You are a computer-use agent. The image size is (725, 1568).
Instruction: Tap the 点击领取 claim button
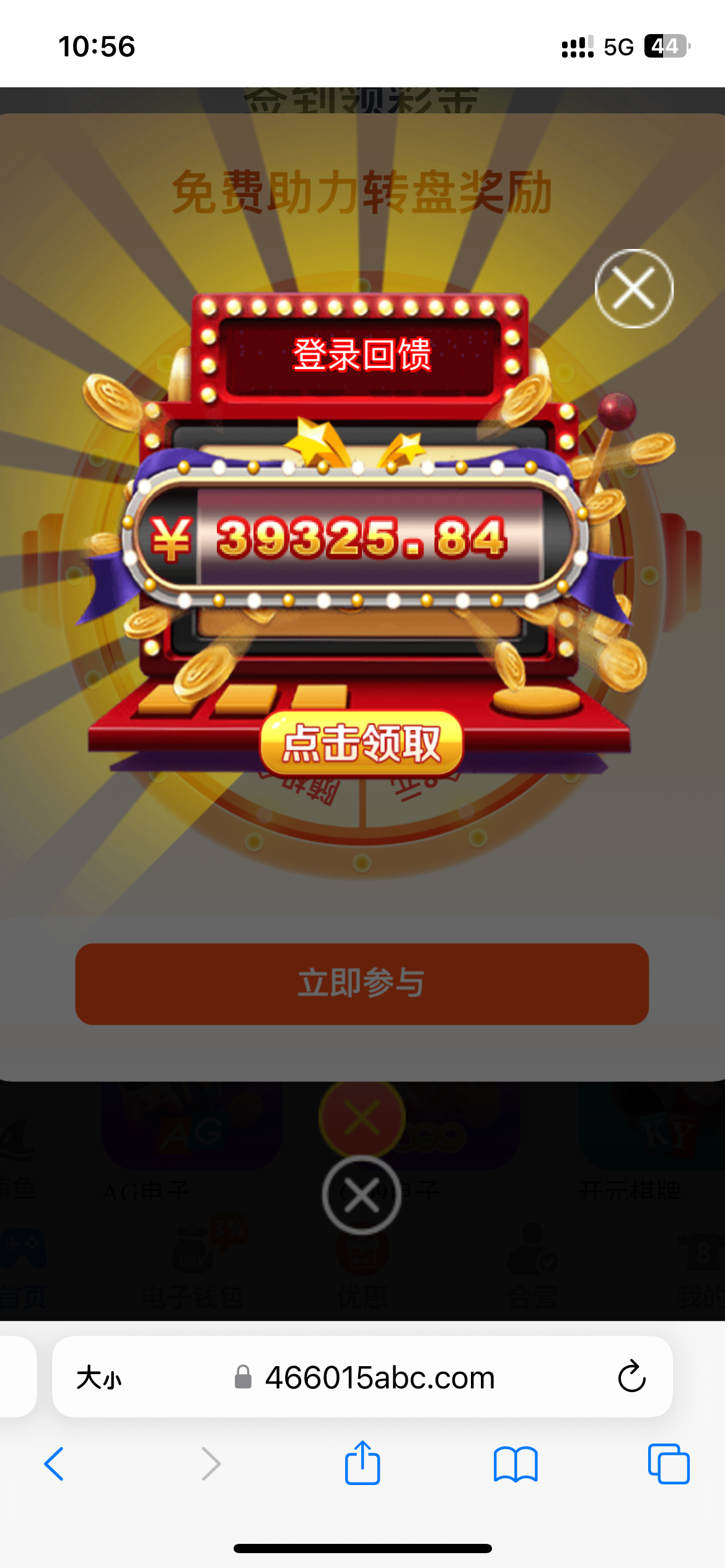[362, 743]
